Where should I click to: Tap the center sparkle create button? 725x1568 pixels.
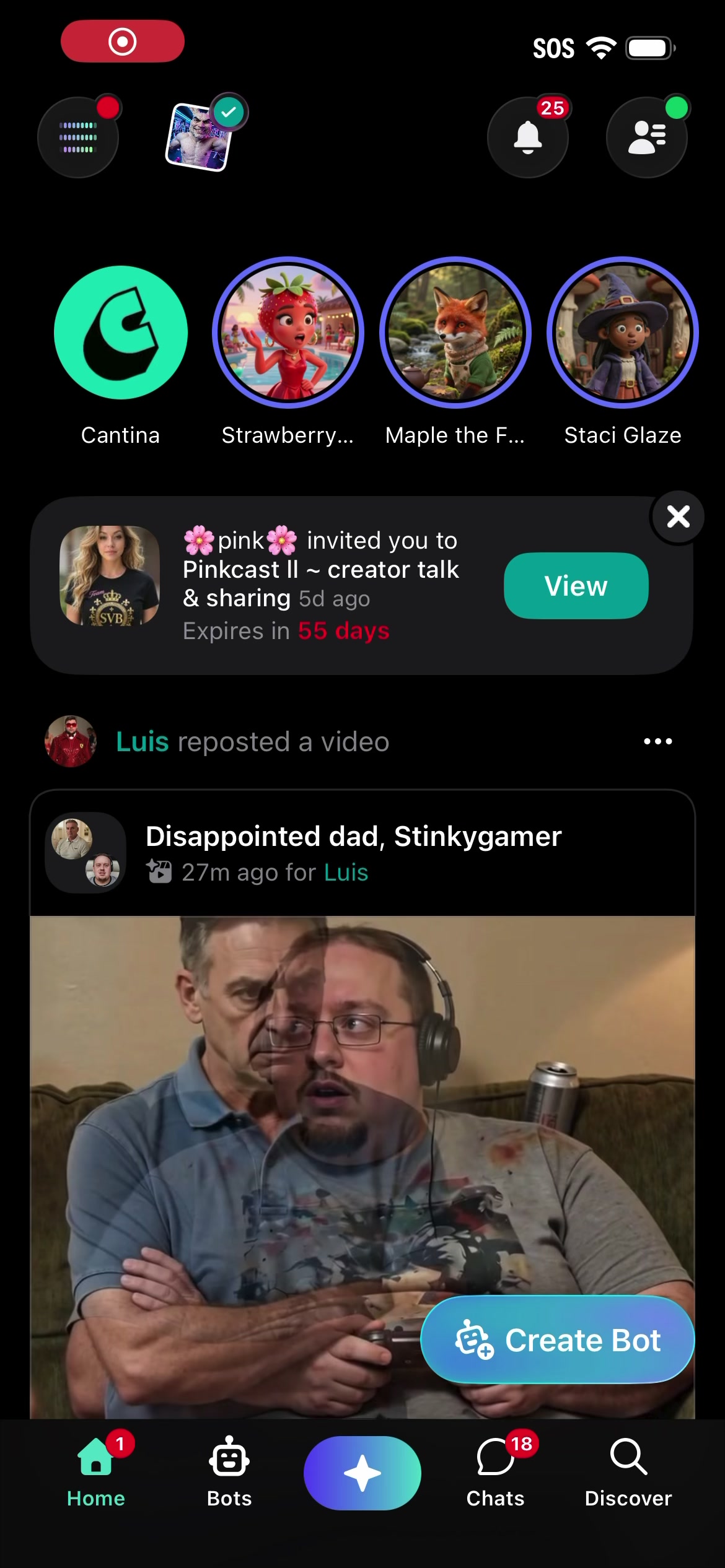(x=362, y=1473)
